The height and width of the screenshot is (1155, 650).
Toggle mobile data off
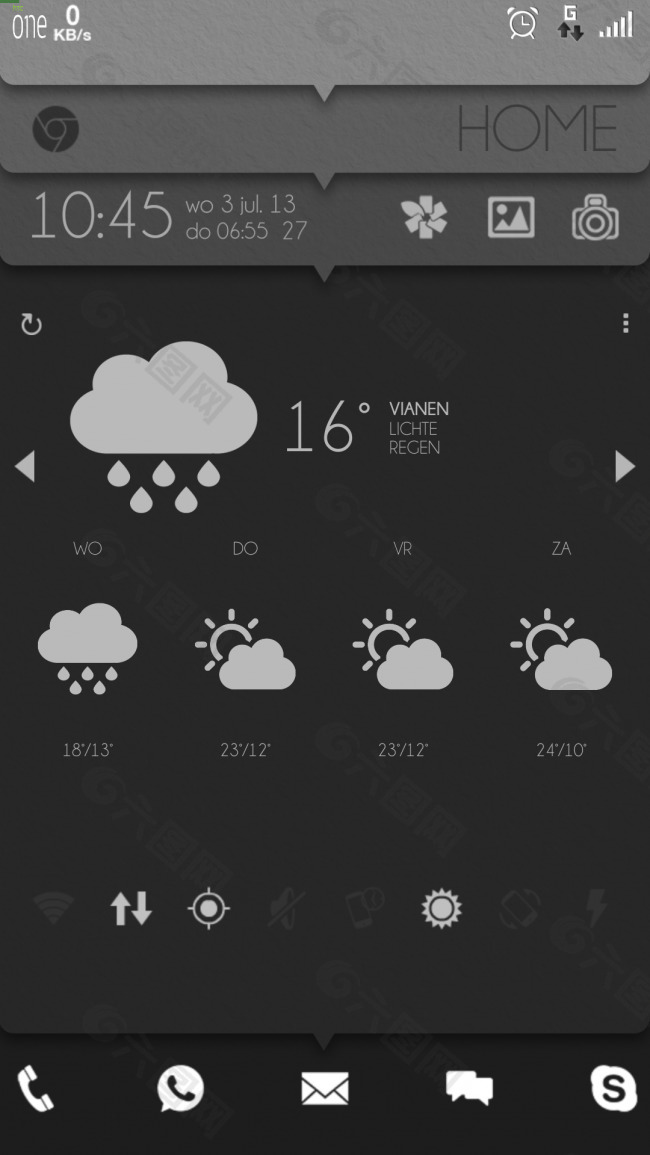tap(131, 908)
